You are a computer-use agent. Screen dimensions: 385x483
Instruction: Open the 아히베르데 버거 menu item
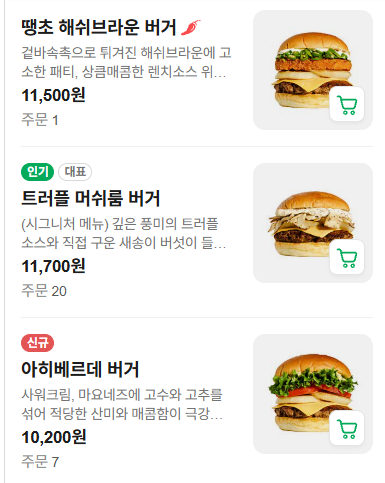(197, 399)
